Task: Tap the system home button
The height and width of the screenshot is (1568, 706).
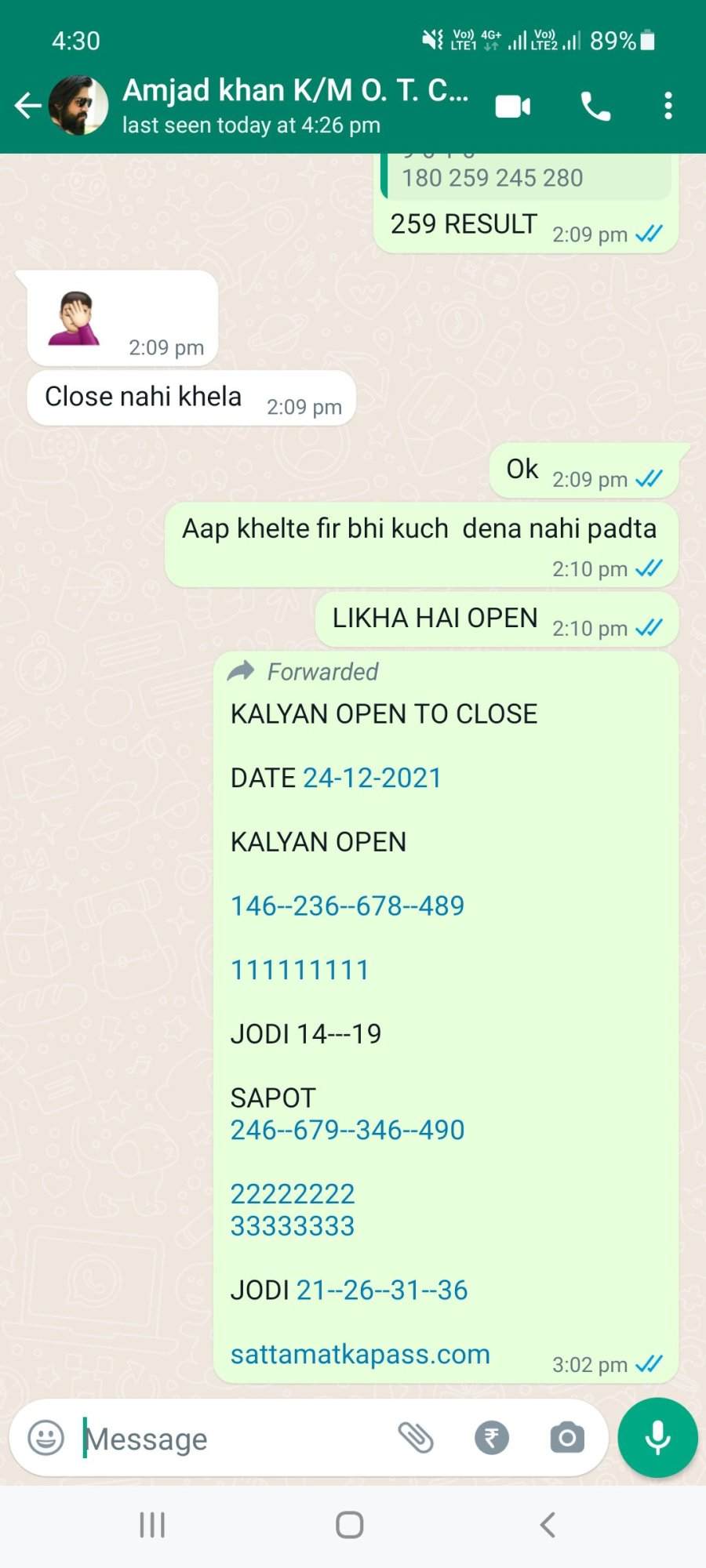Action: [349, 1525]
